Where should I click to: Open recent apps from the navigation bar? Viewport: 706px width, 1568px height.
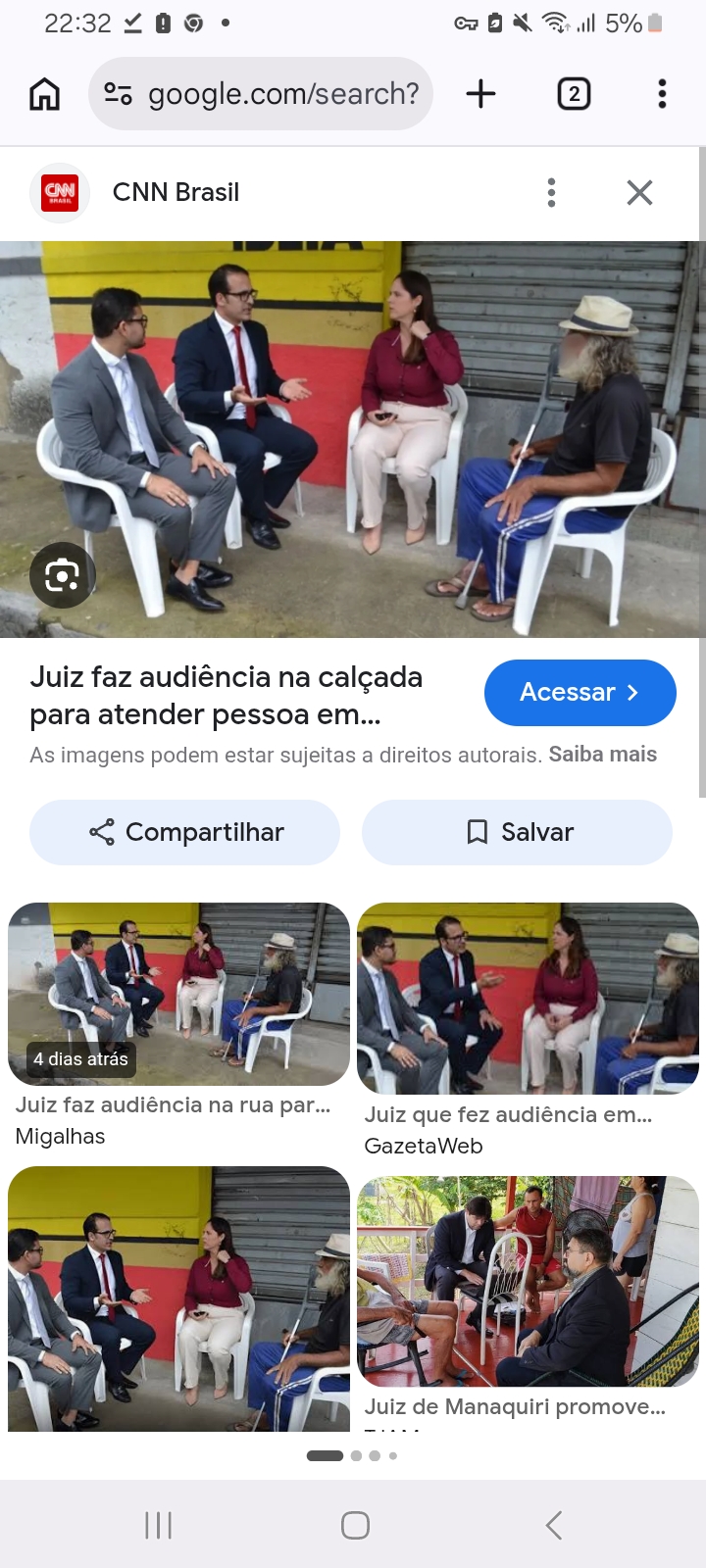pyautogui.click(x=158, y=1525)
